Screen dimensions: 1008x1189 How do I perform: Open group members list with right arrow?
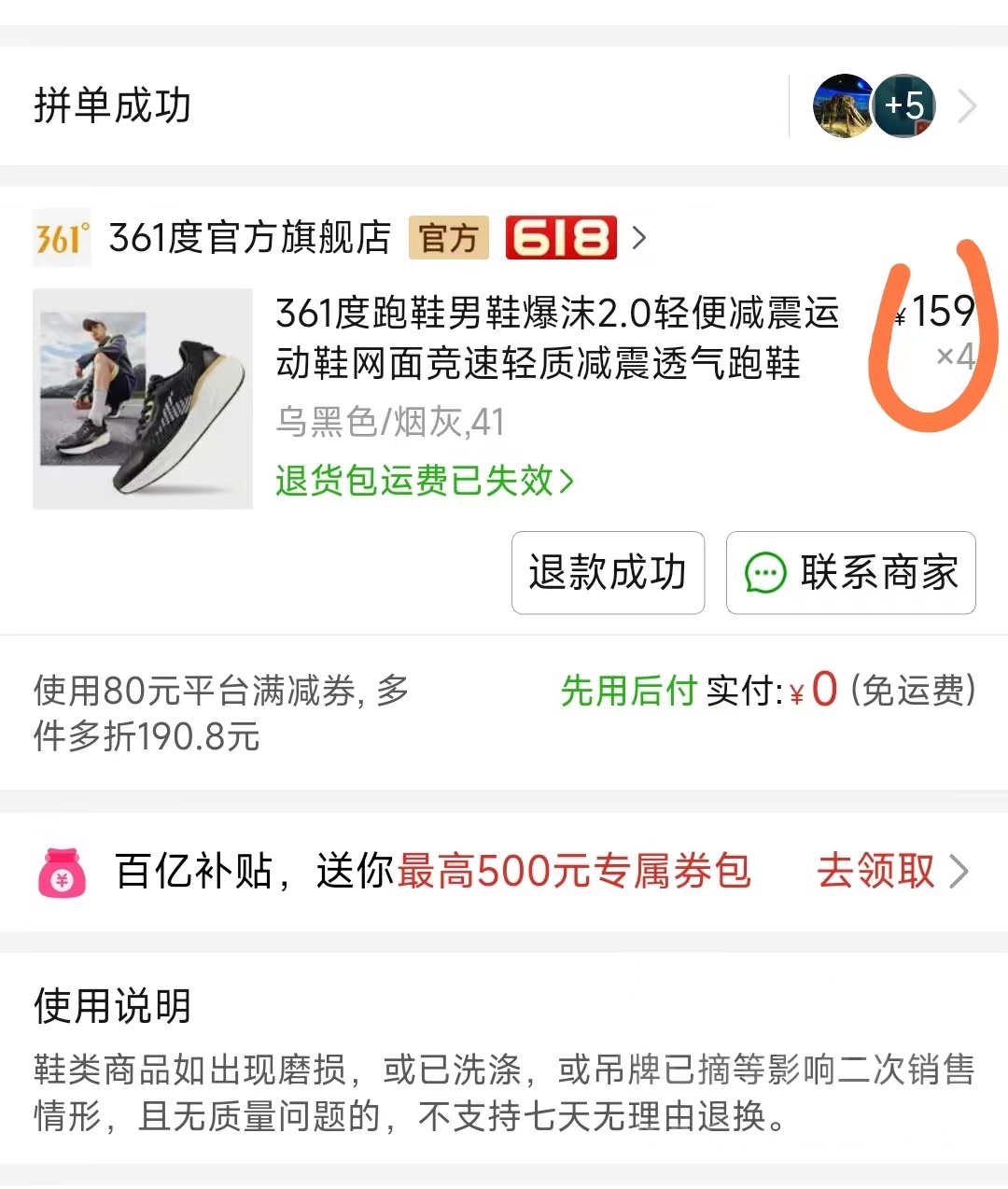[967, 105]
